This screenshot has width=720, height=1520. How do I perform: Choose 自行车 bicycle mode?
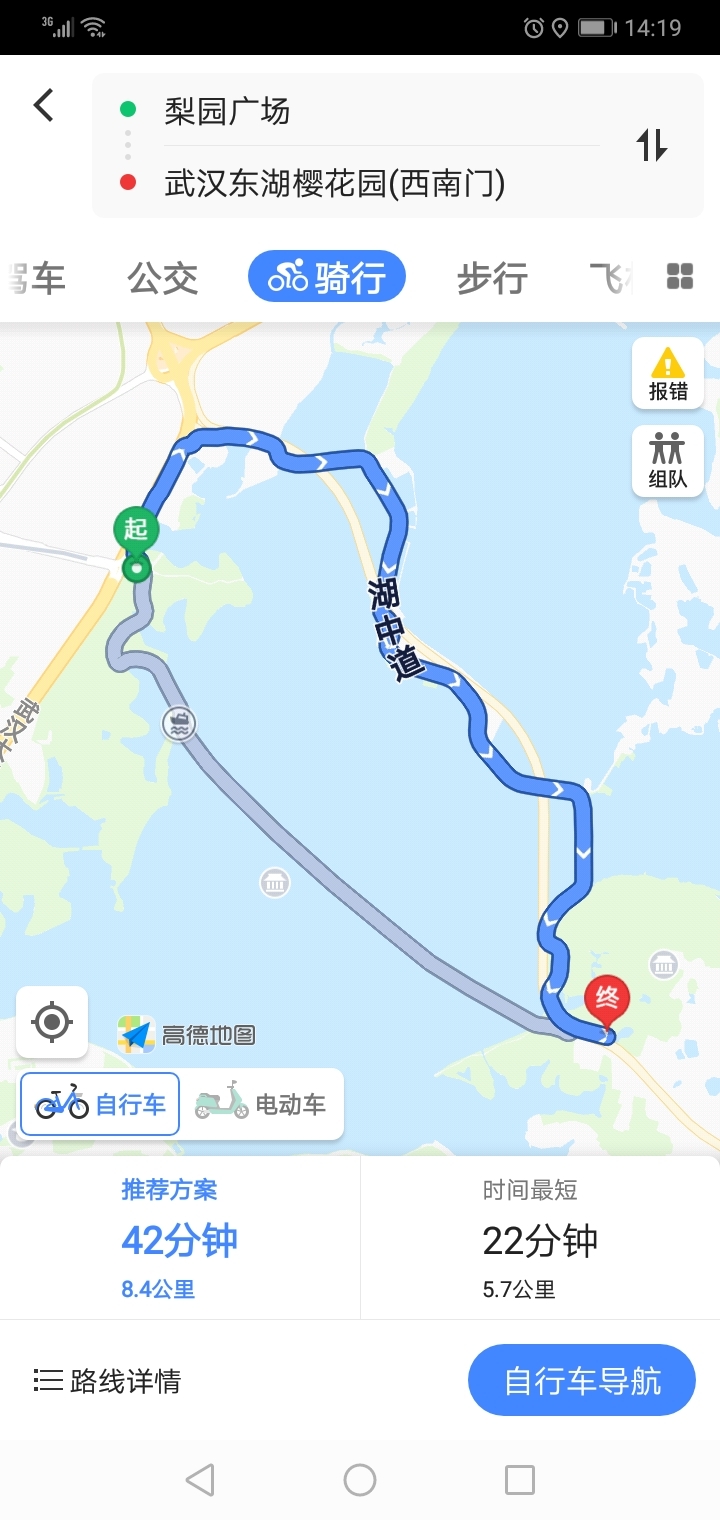pos(100,1104)
